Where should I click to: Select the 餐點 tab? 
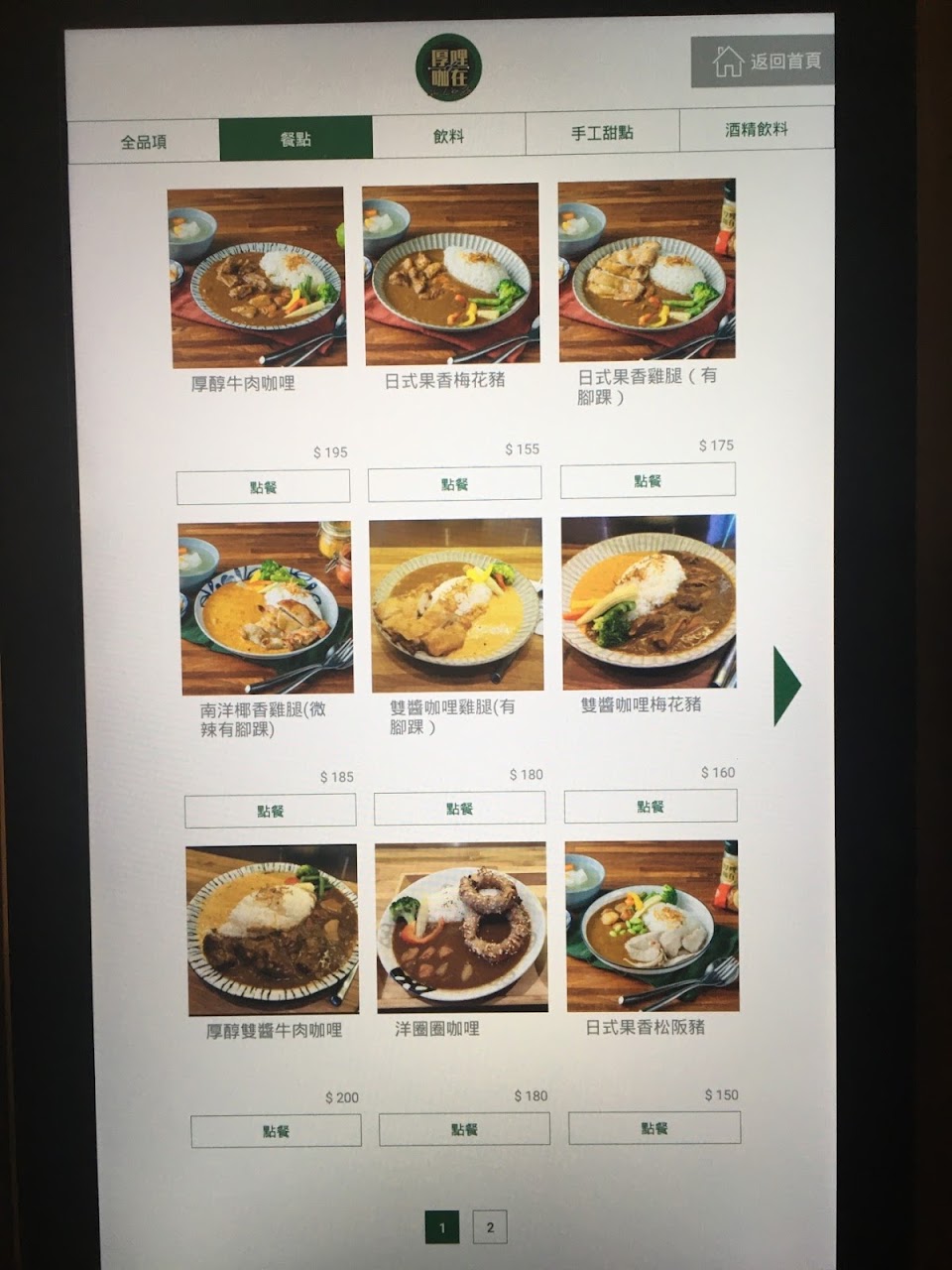pyautogui.click(x=296, y=139)
